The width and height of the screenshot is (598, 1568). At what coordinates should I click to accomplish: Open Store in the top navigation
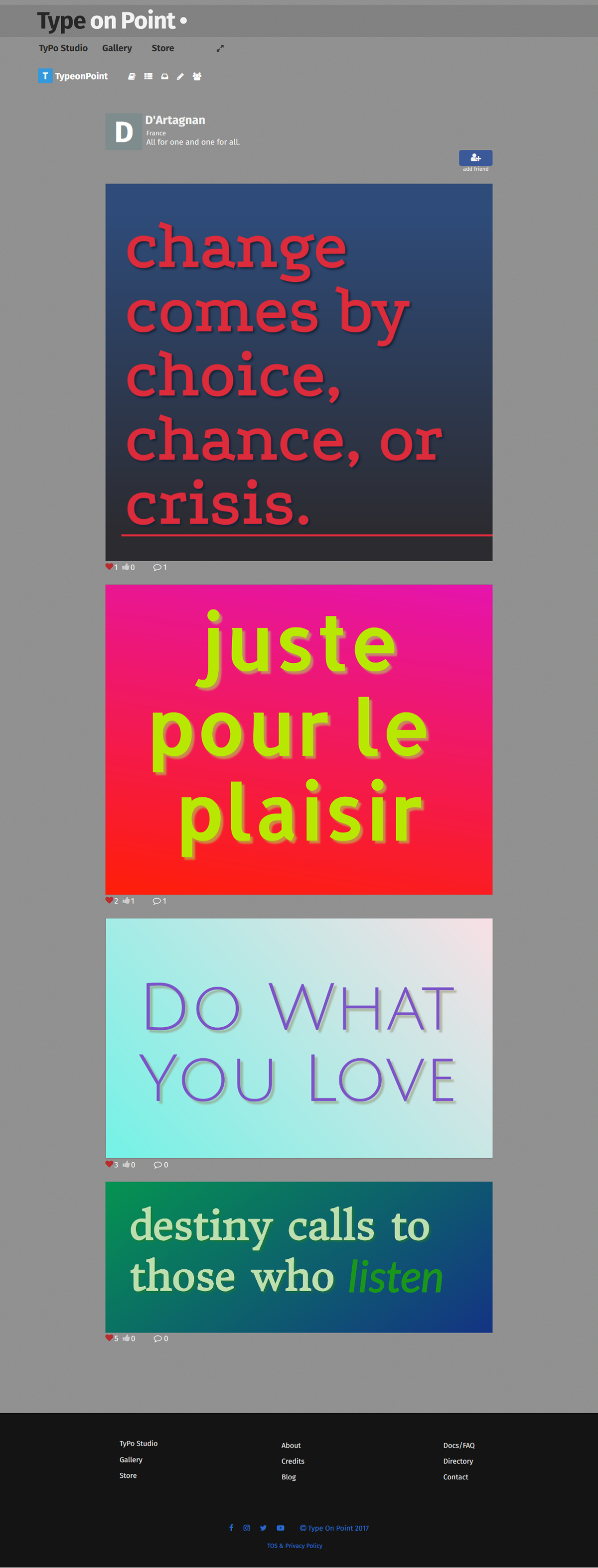[162, 48]
